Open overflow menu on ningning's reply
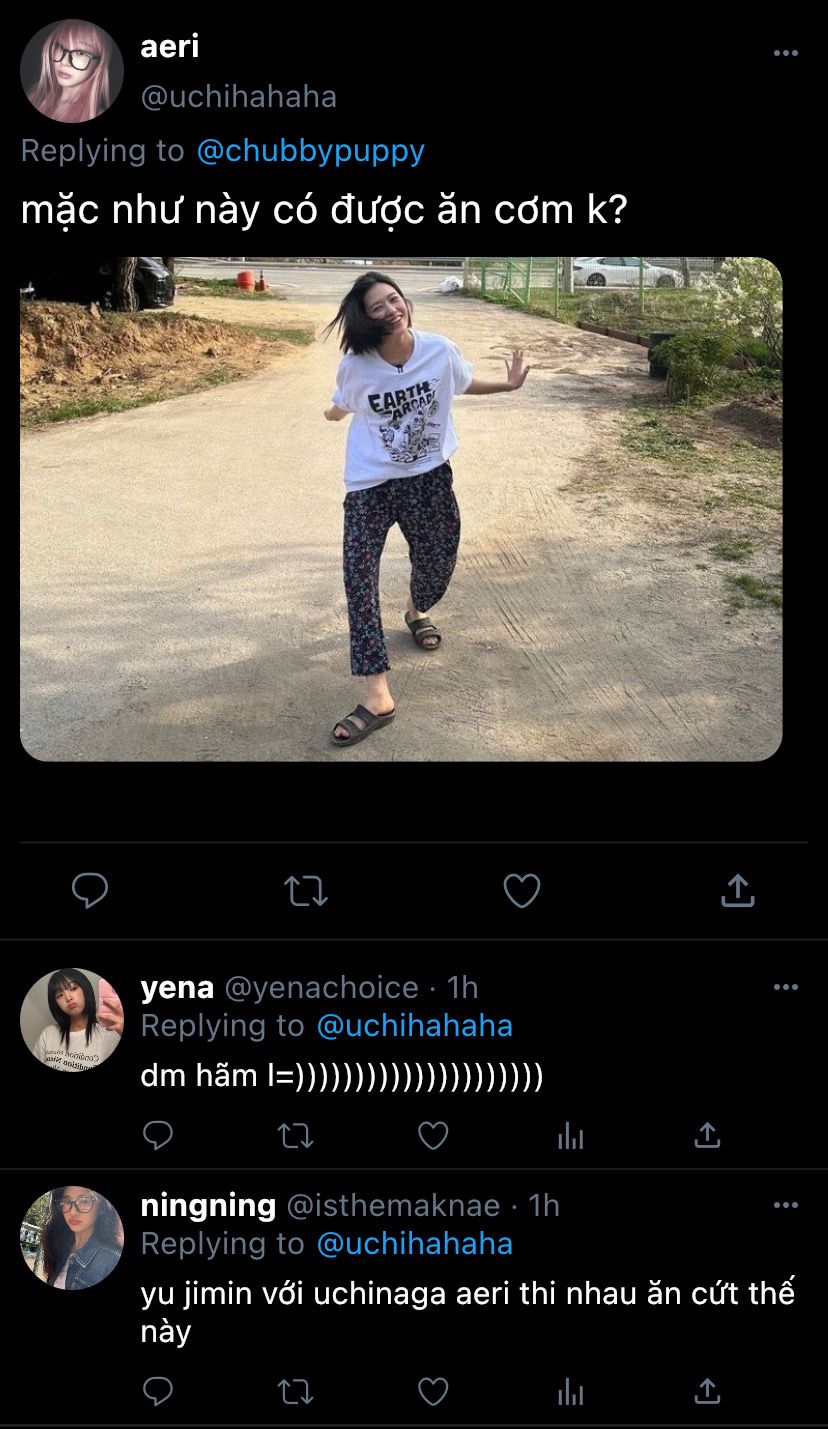The height and width of the screenshot is (1429, 828). click(786, 1205)
